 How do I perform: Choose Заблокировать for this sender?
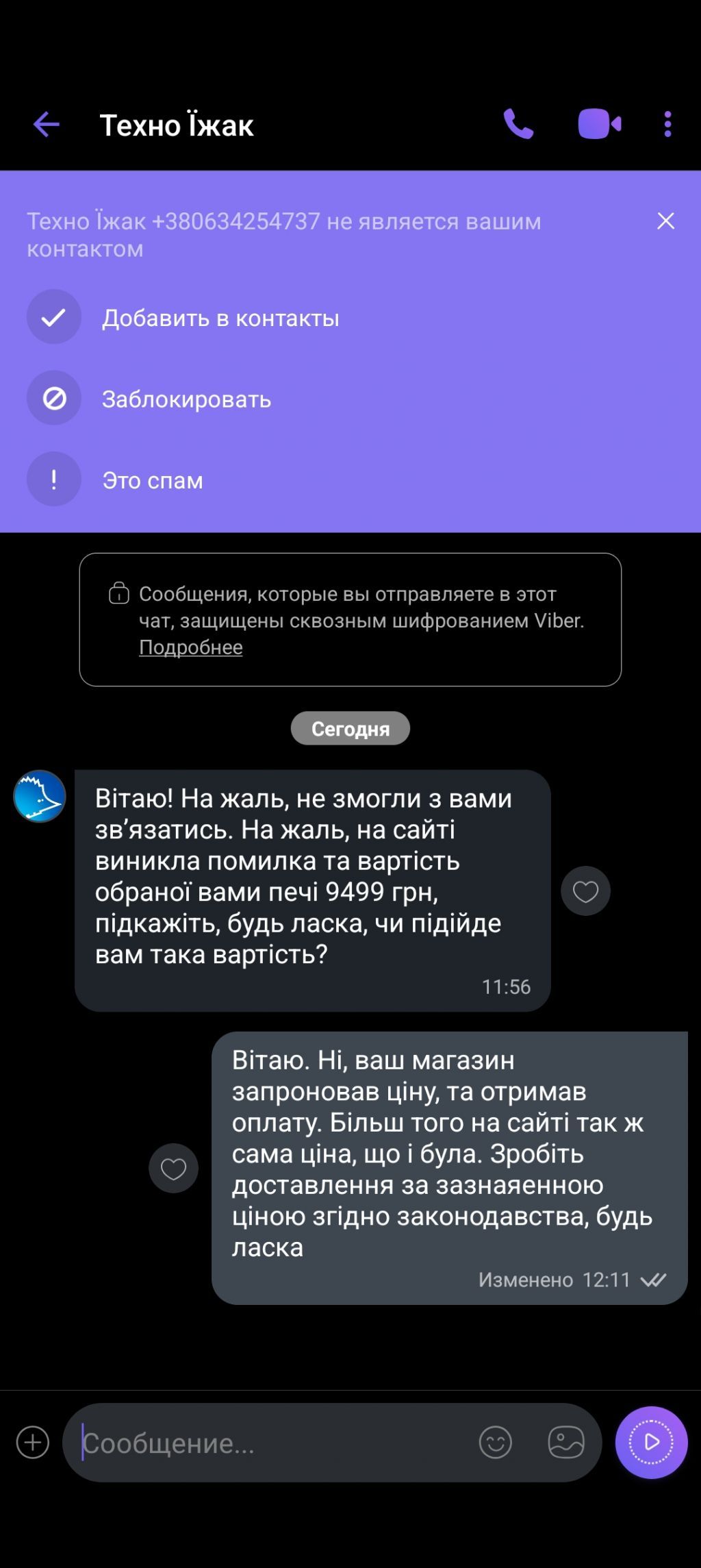click(186, 399)
